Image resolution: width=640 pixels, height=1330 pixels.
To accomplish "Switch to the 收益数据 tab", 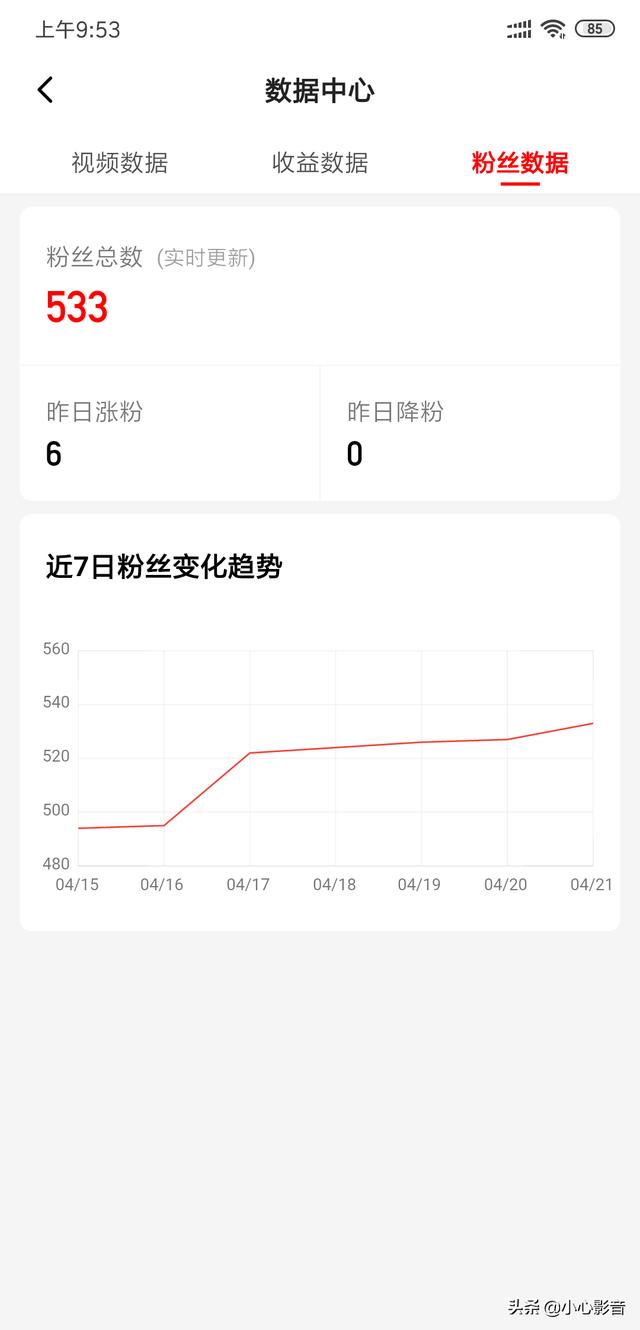I will [x=320, y=163].
